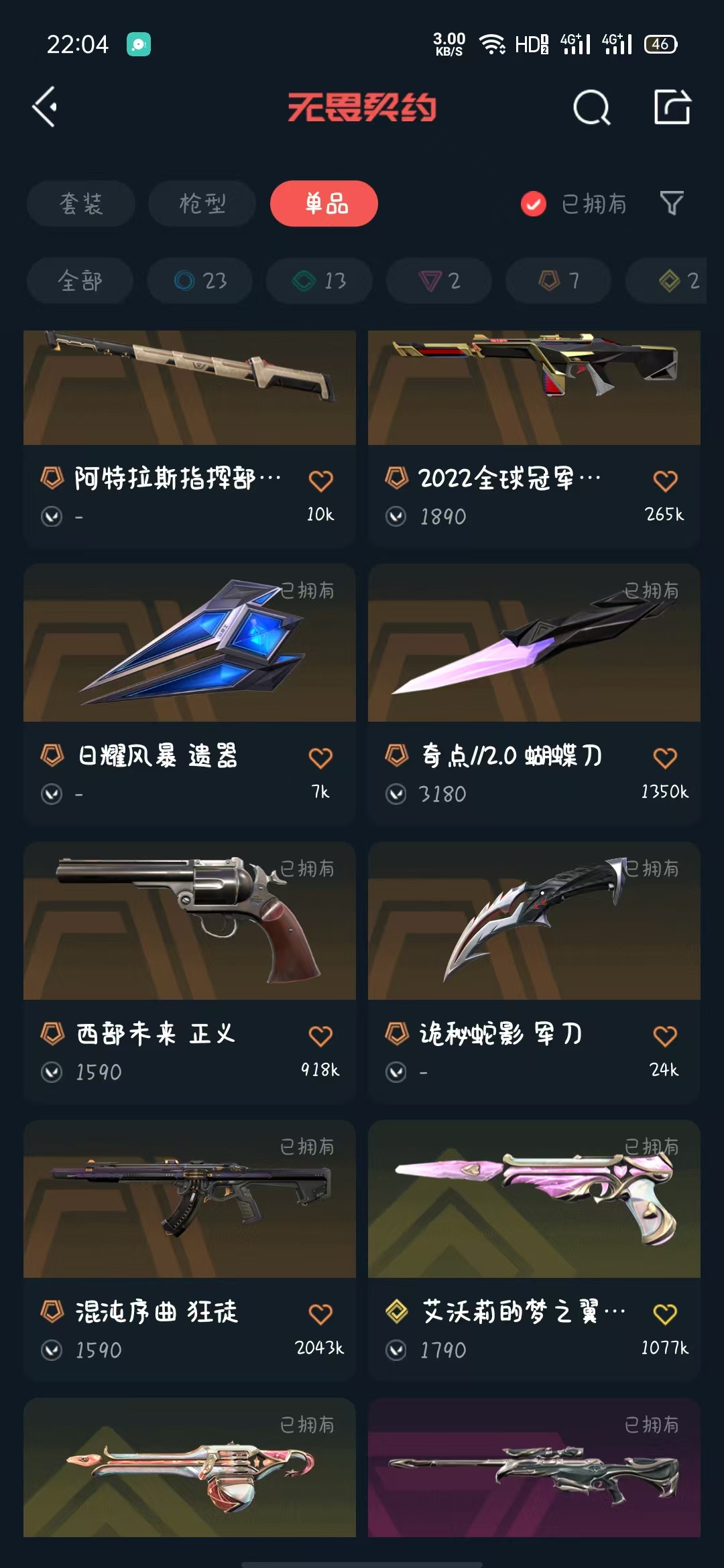This screenshot has height=1568, width=724.
Task: Switch to the 枪型 tab
Action: tap(202, 204)
